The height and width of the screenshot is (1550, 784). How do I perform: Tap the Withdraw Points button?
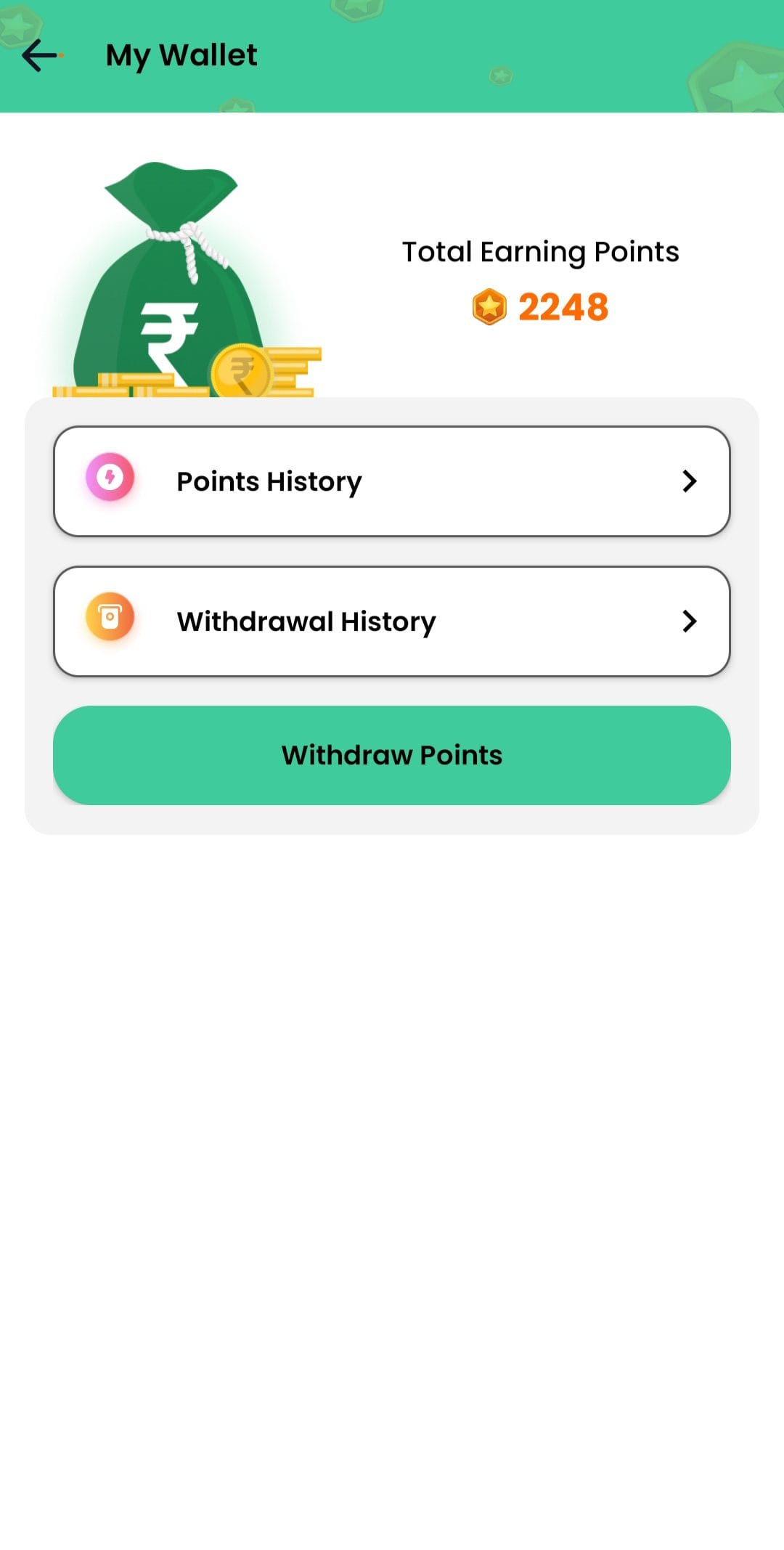pos(392,755)
